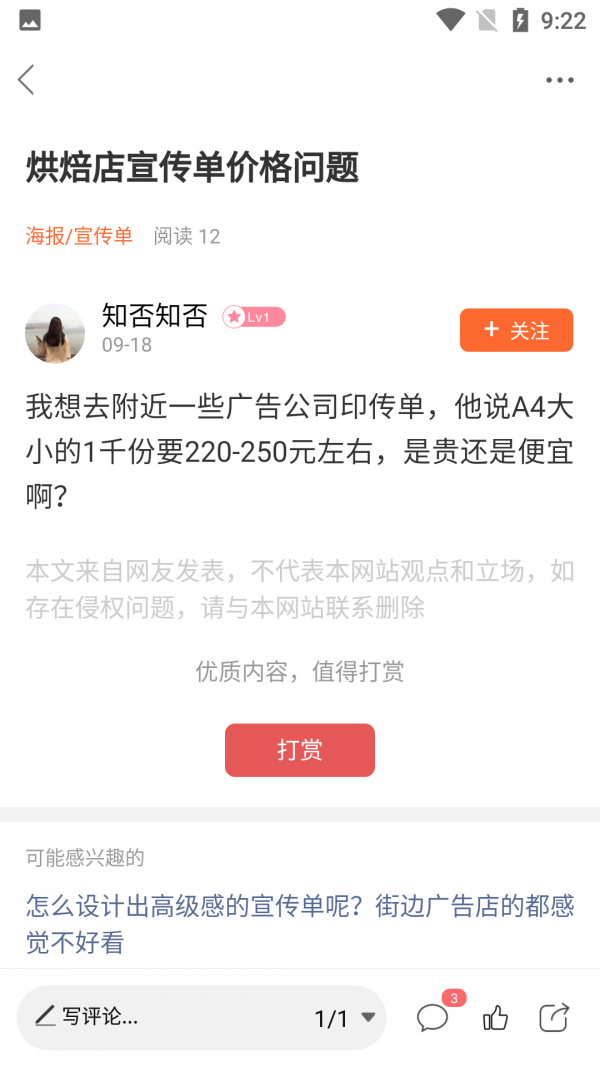The width and height of the screenshot is (600, 1067).
Task: Open related post 怎么设计出高级感的宣传单呢
Action: (300, 924)
